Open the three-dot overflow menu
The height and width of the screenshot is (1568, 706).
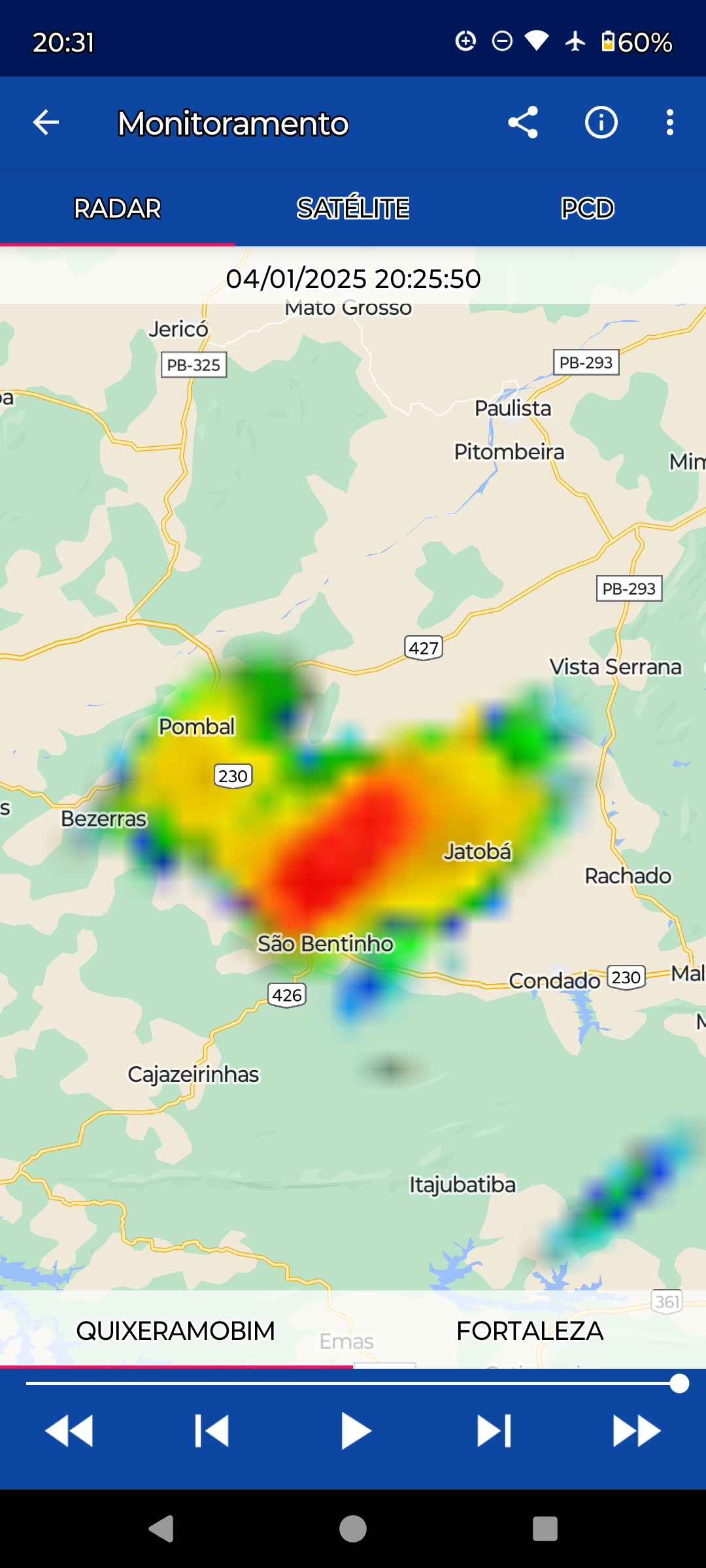(670, 122)
